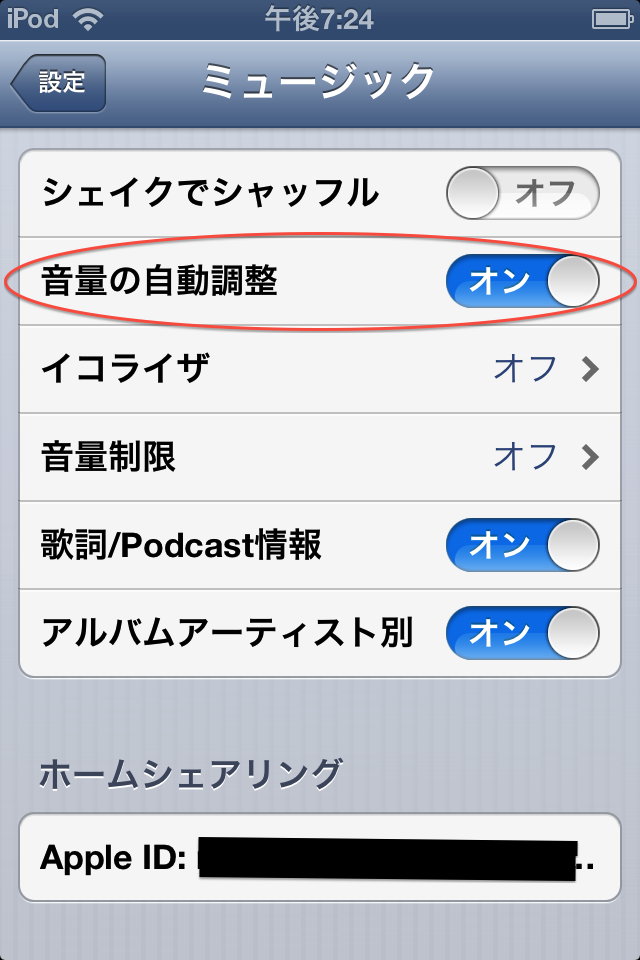The width and height of the screenshot is (640, 960).
Task: Open 音量制限 settings
Action: (320, 457)
